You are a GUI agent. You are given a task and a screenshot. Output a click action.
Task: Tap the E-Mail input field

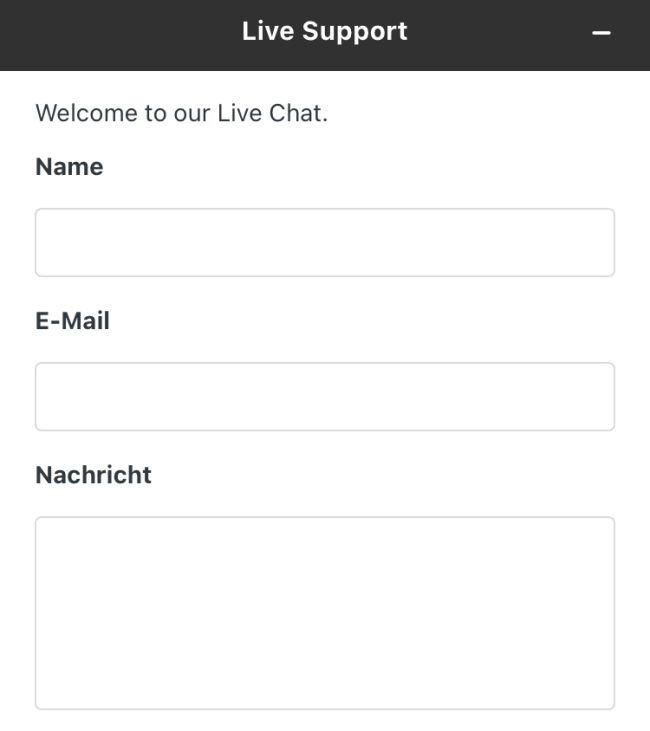point(325,396)
